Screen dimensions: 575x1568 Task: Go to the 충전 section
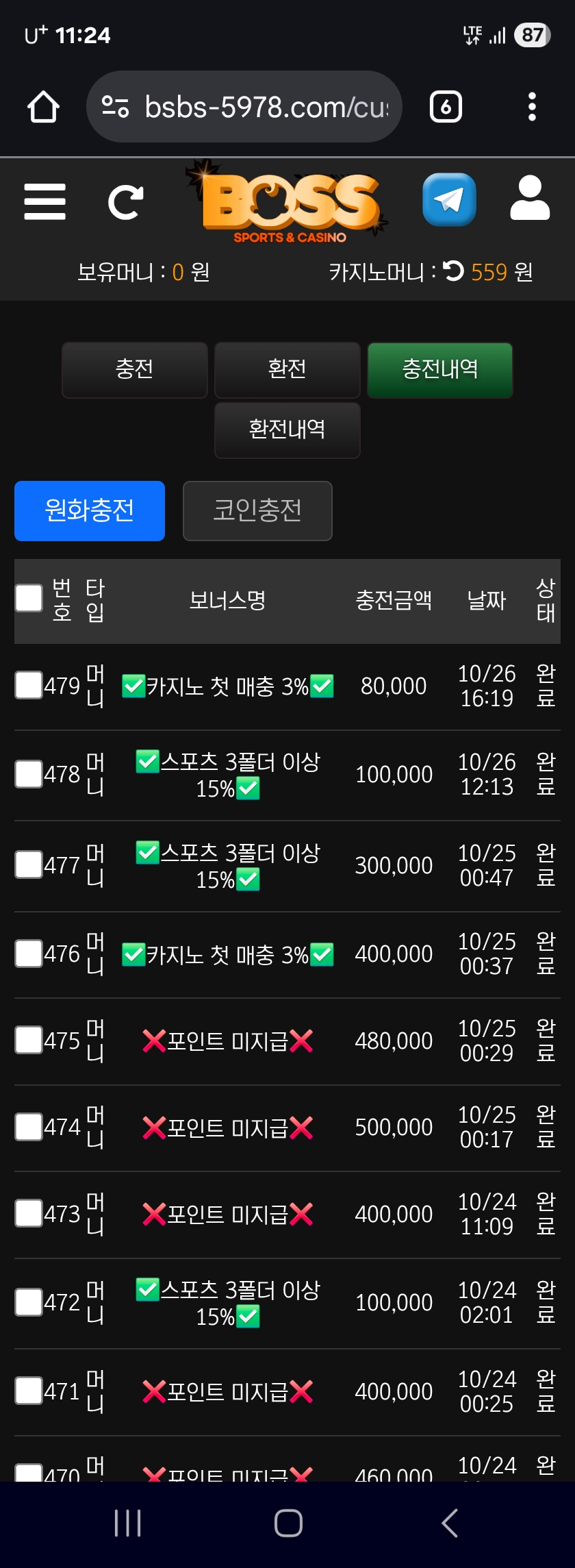(x=134, y=370)
